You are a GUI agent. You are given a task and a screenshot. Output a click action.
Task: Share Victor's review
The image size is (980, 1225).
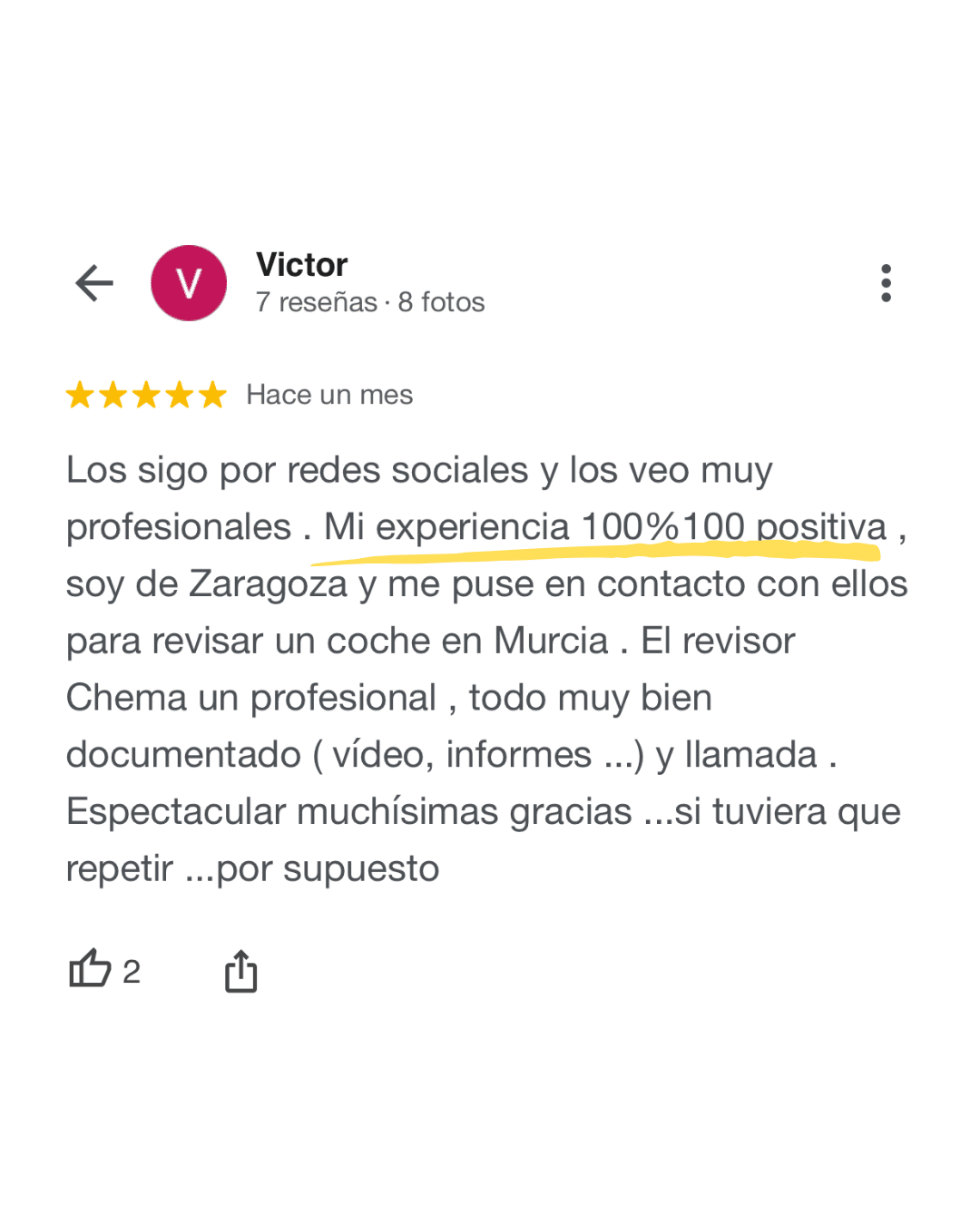tap(240, 972)
